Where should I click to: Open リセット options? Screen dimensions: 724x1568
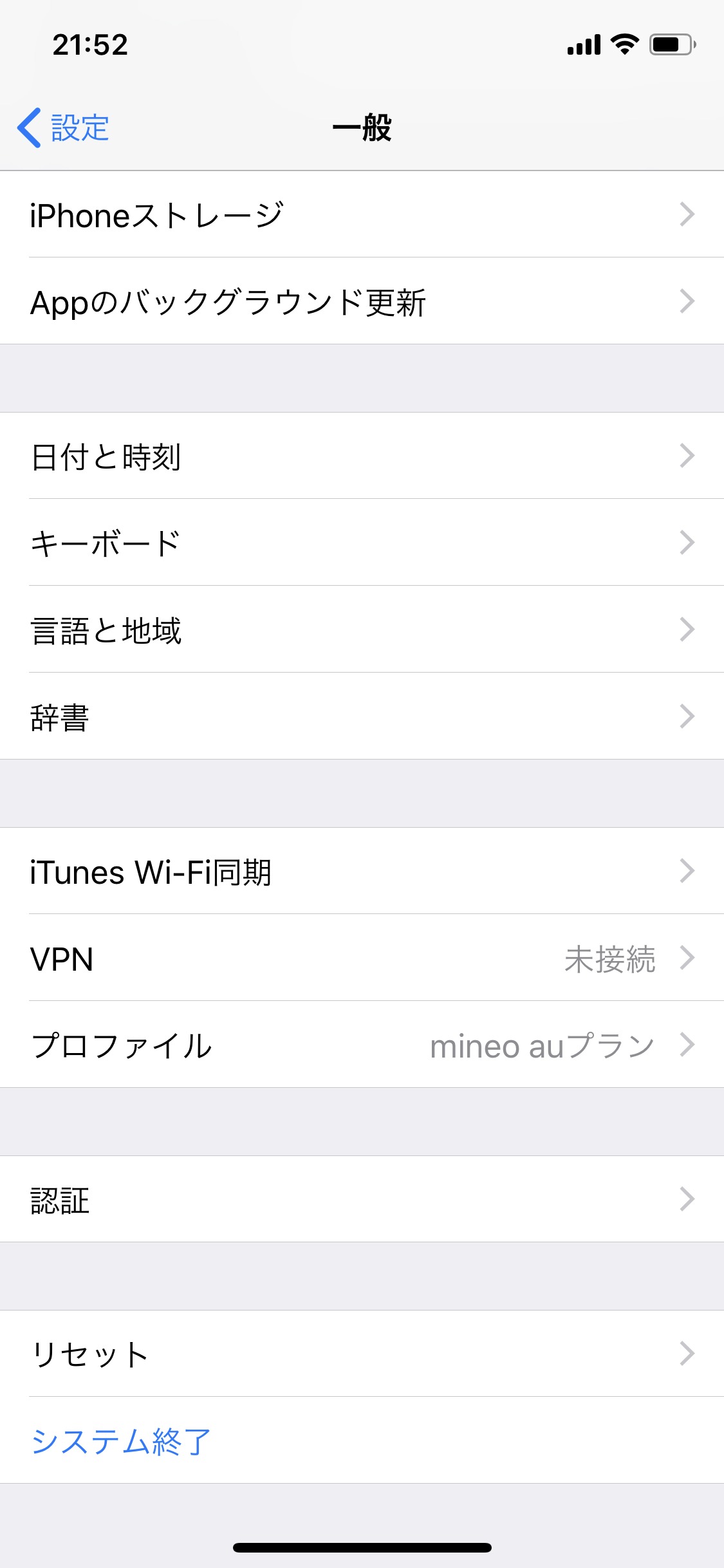tap(362, 1354)
